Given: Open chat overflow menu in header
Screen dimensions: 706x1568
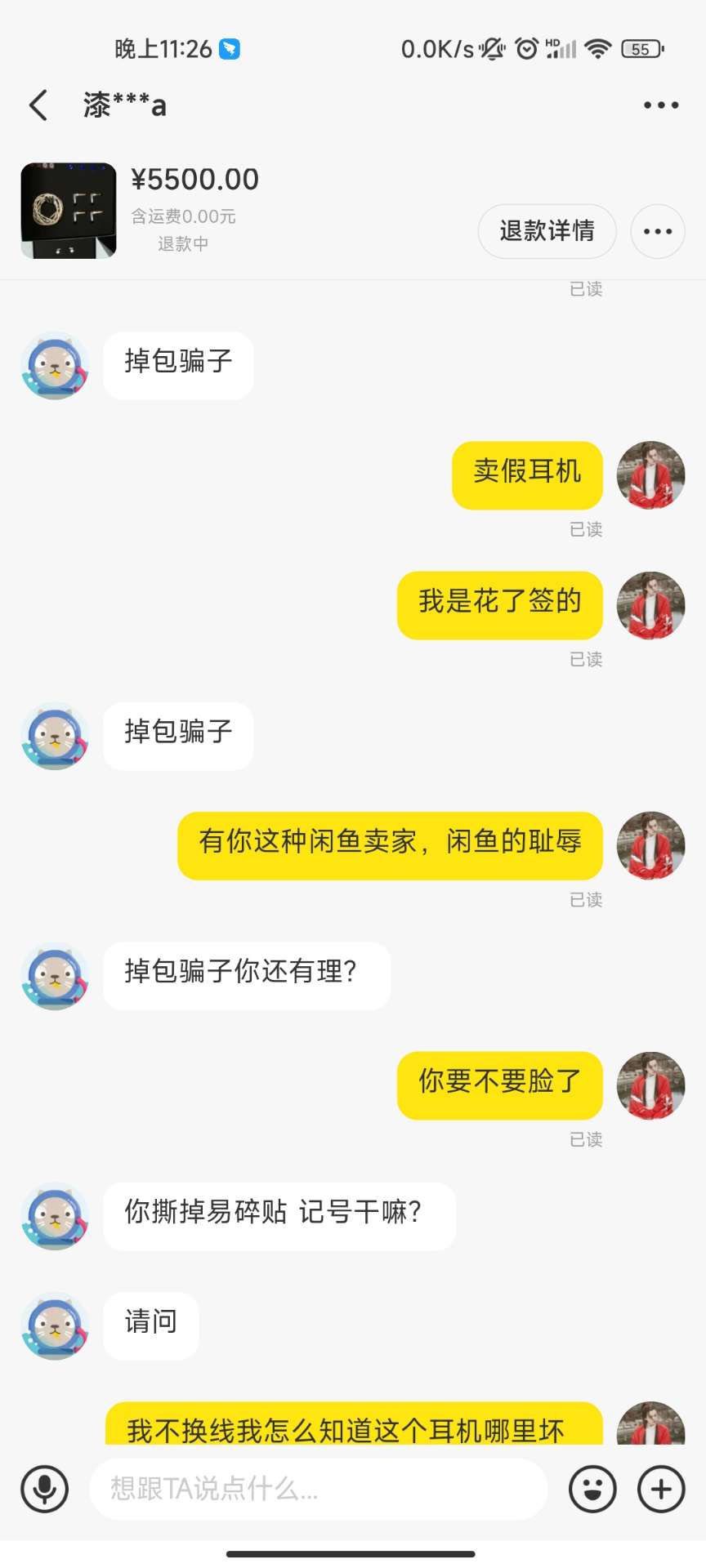Looking at the screenshot, I should [x=660, y=105].
